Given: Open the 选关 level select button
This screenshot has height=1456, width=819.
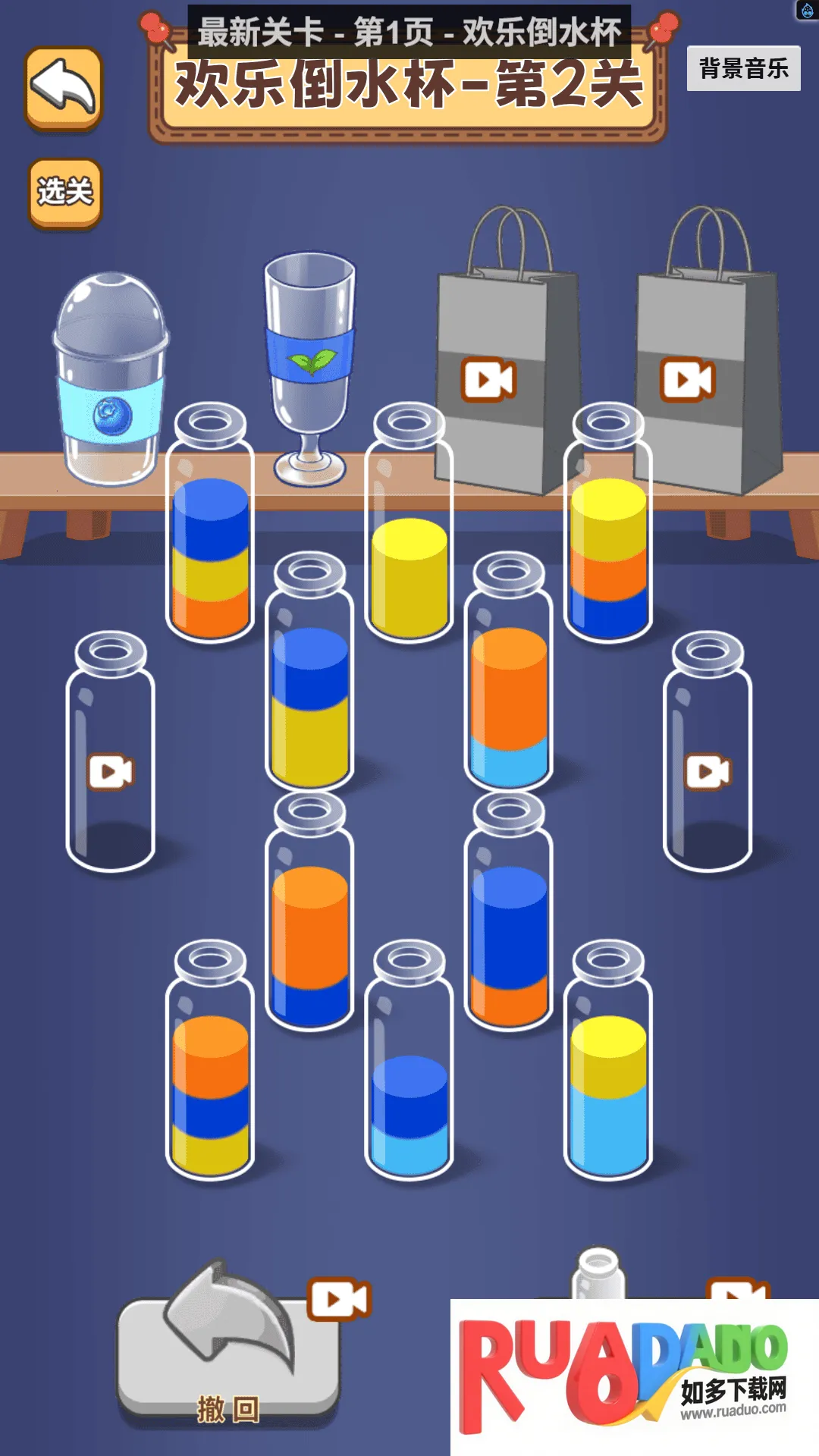Looking at the screenshot, I should click(65, 193).
